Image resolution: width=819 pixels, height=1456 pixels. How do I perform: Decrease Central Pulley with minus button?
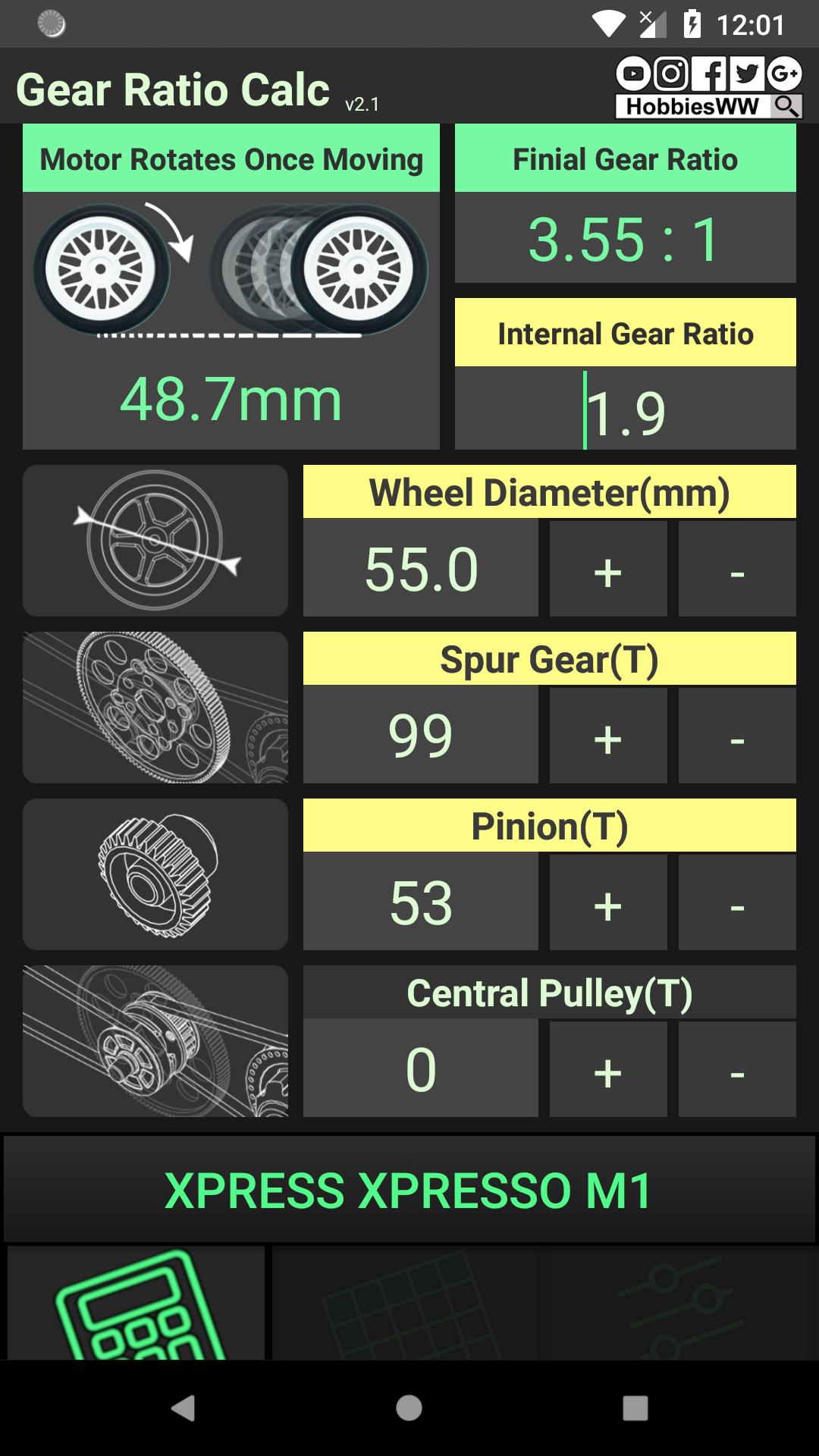736,1069
